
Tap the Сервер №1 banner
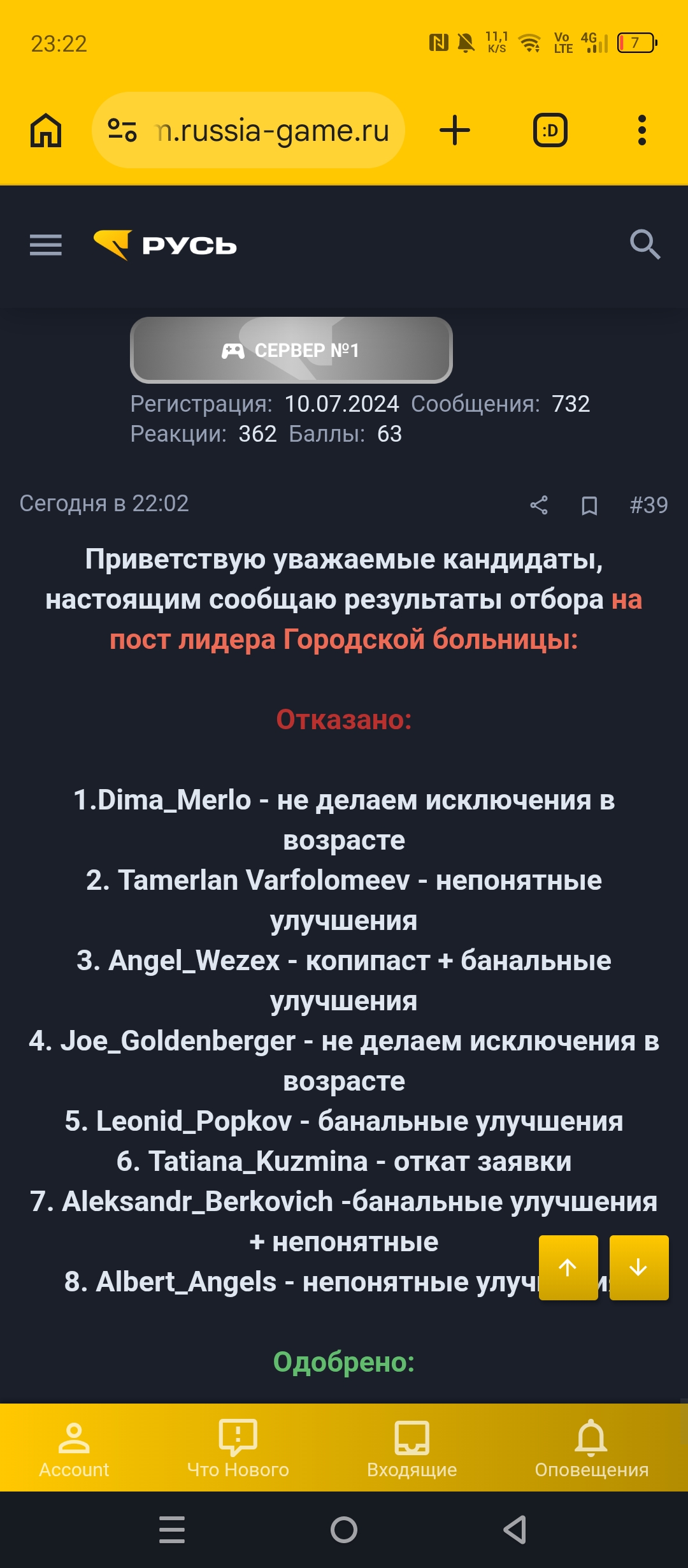tap(291, 350)
